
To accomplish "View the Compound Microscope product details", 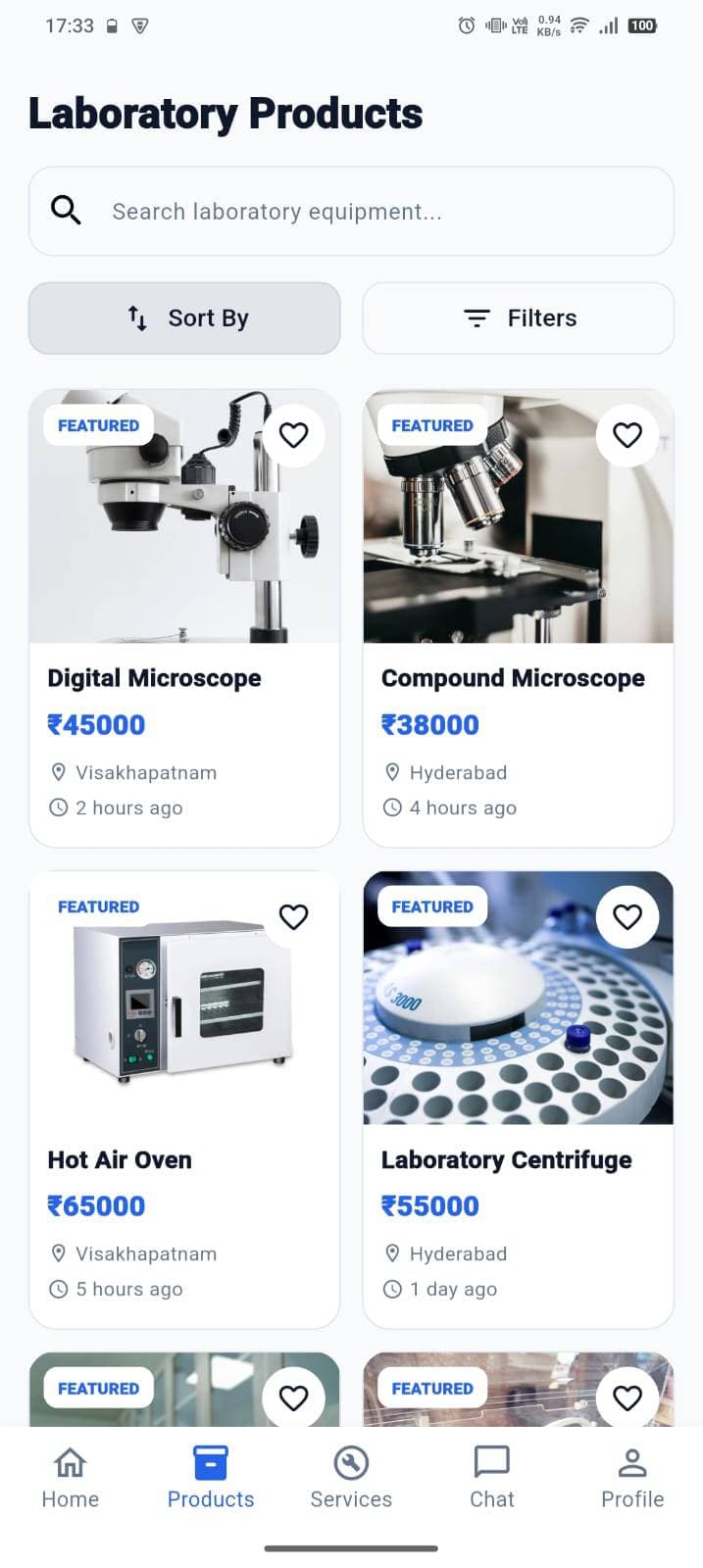I will [x=519, y=618].
